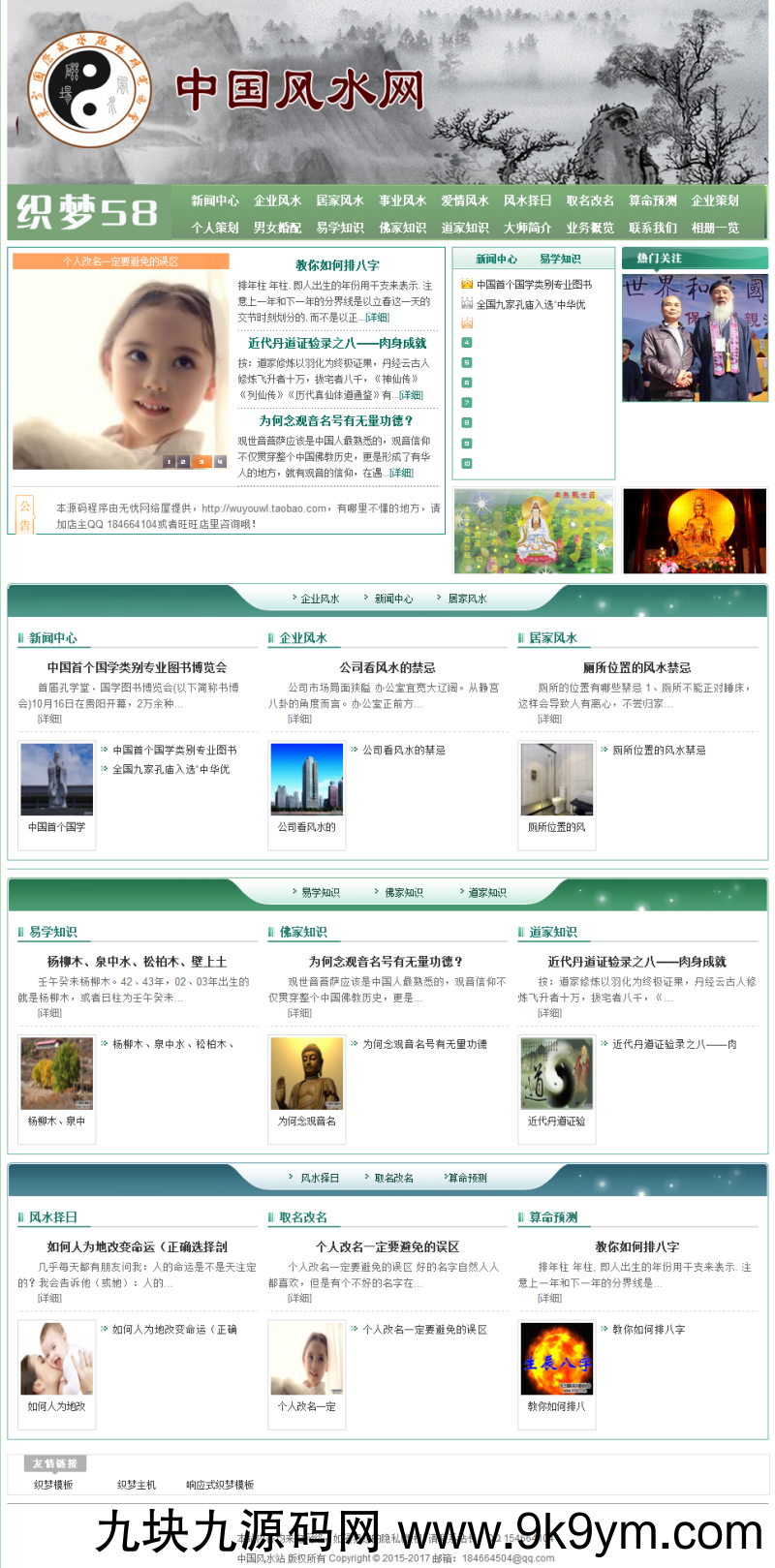Screen dimensions: 775x1568
Task: Read the 为何念观音名号有无量功德 headline article
Action: click(x=336, y=421)
